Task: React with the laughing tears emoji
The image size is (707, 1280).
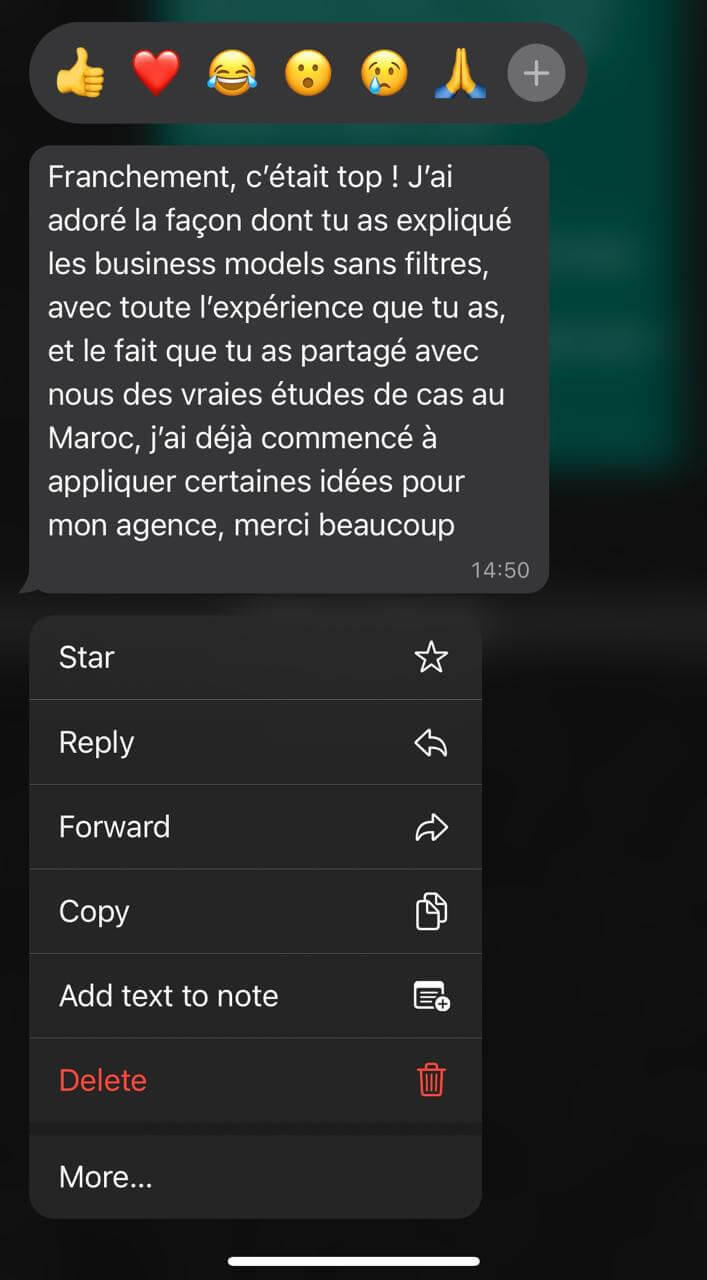Action: [232, 74]
